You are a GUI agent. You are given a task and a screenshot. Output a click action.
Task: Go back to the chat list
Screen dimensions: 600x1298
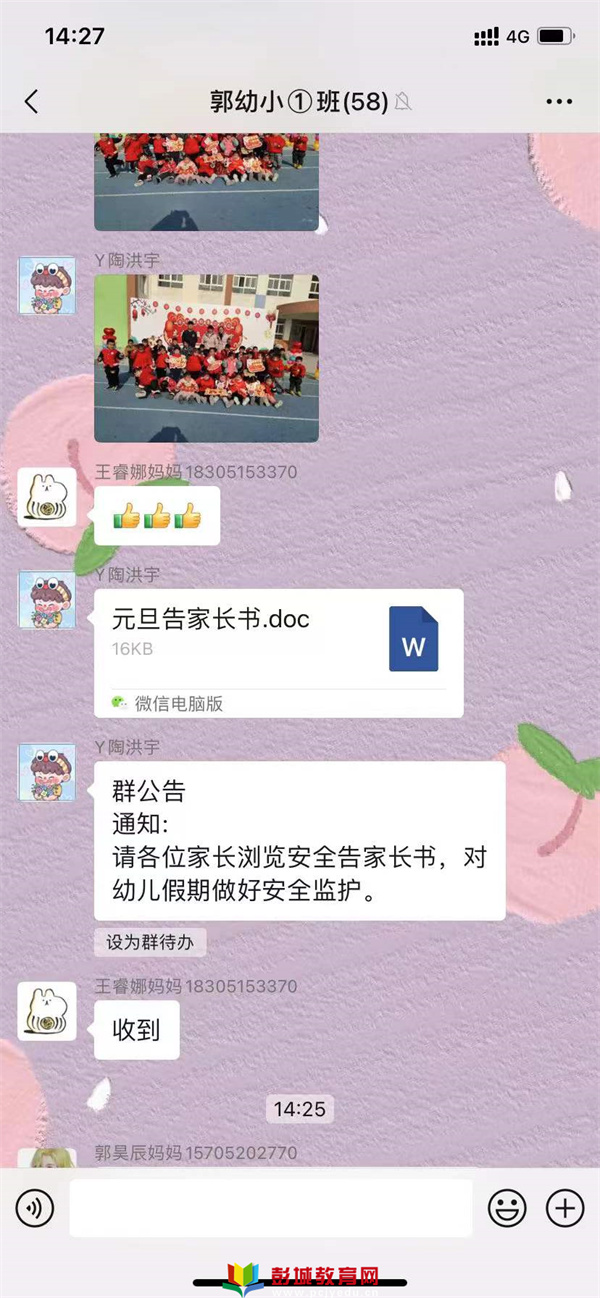32,101
